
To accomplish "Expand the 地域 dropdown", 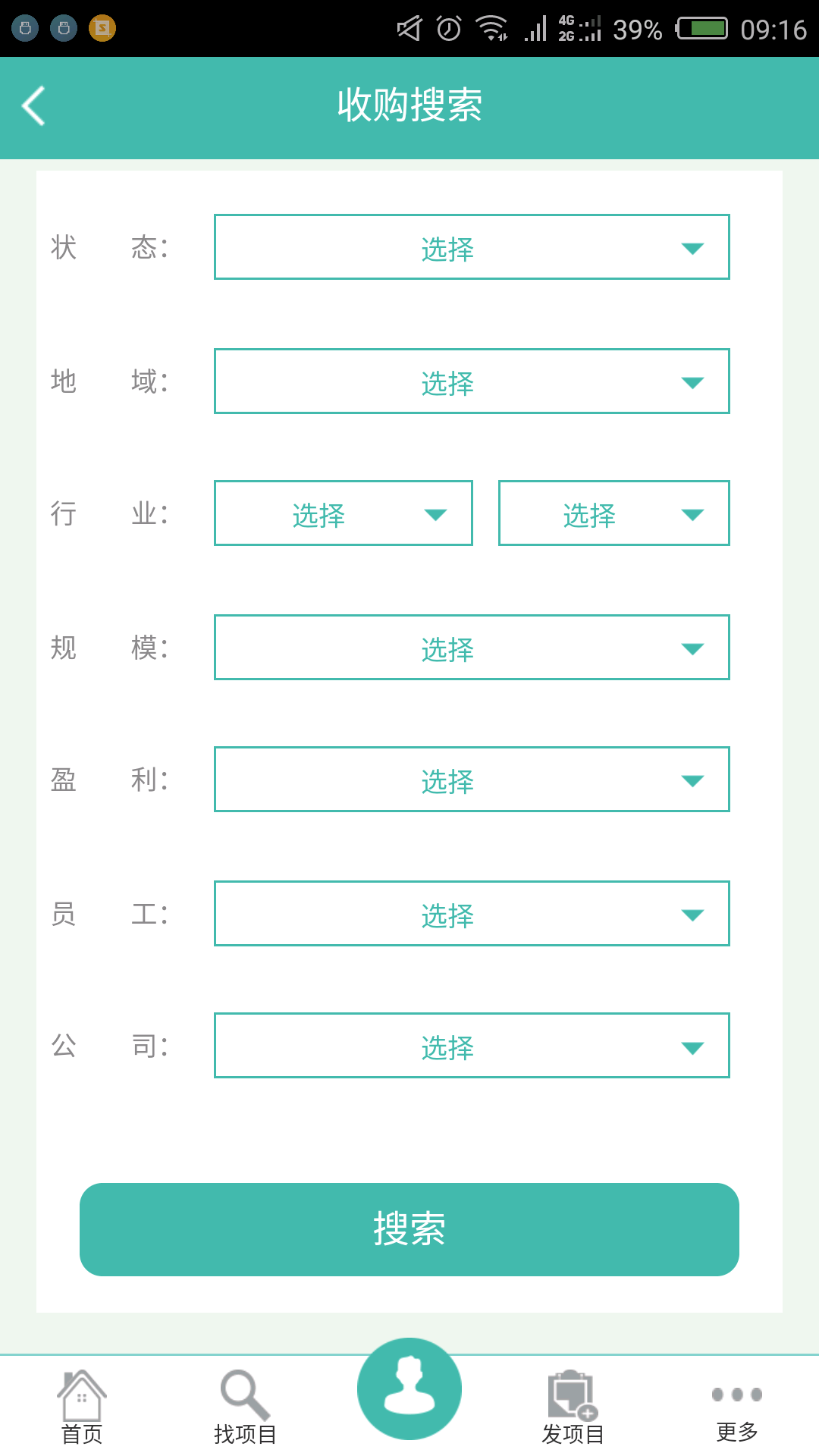I will pos(472,381).
